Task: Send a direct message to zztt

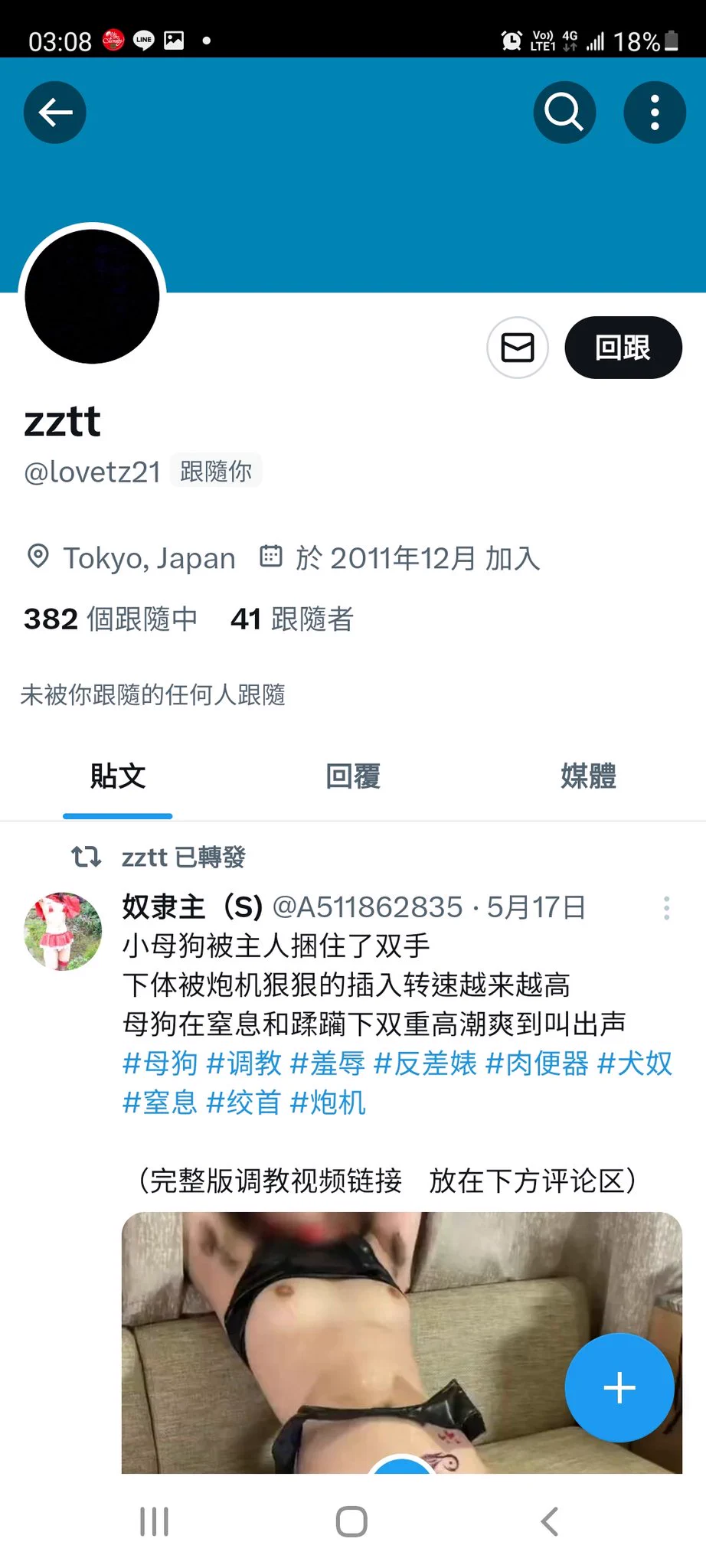Action: coord(518,348)
